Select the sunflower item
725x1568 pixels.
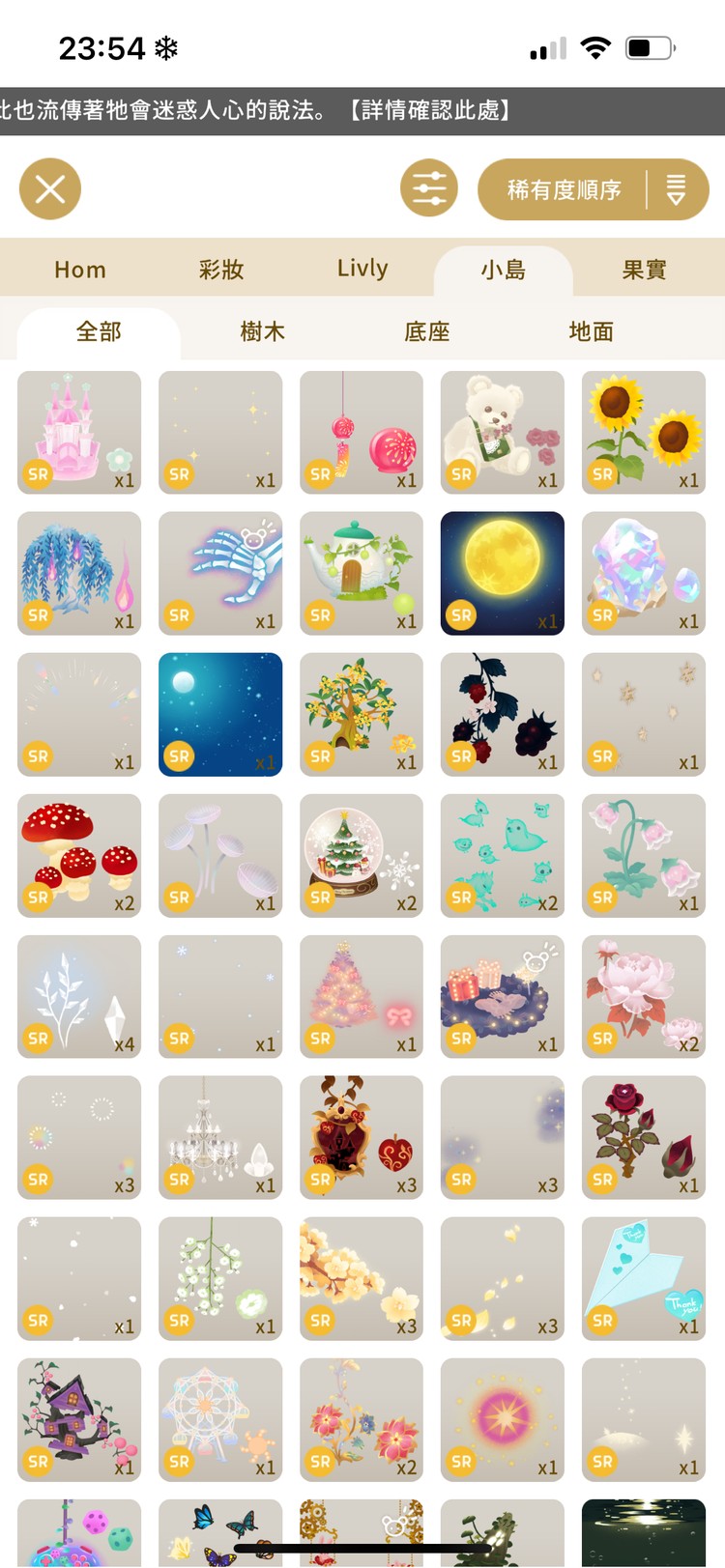point(644,432)
